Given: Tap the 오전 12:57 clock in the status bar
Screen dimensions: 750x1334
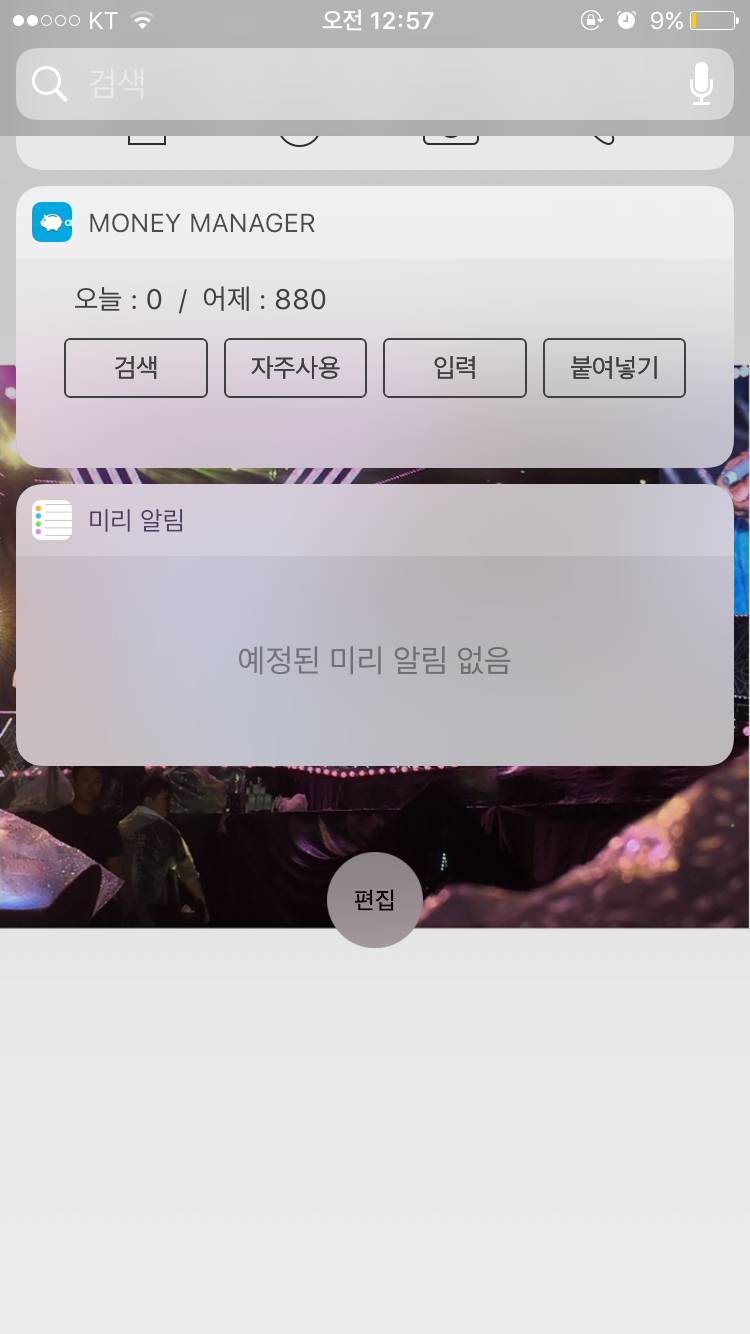Looking at the screenshot, I should [x=377, y=19].
